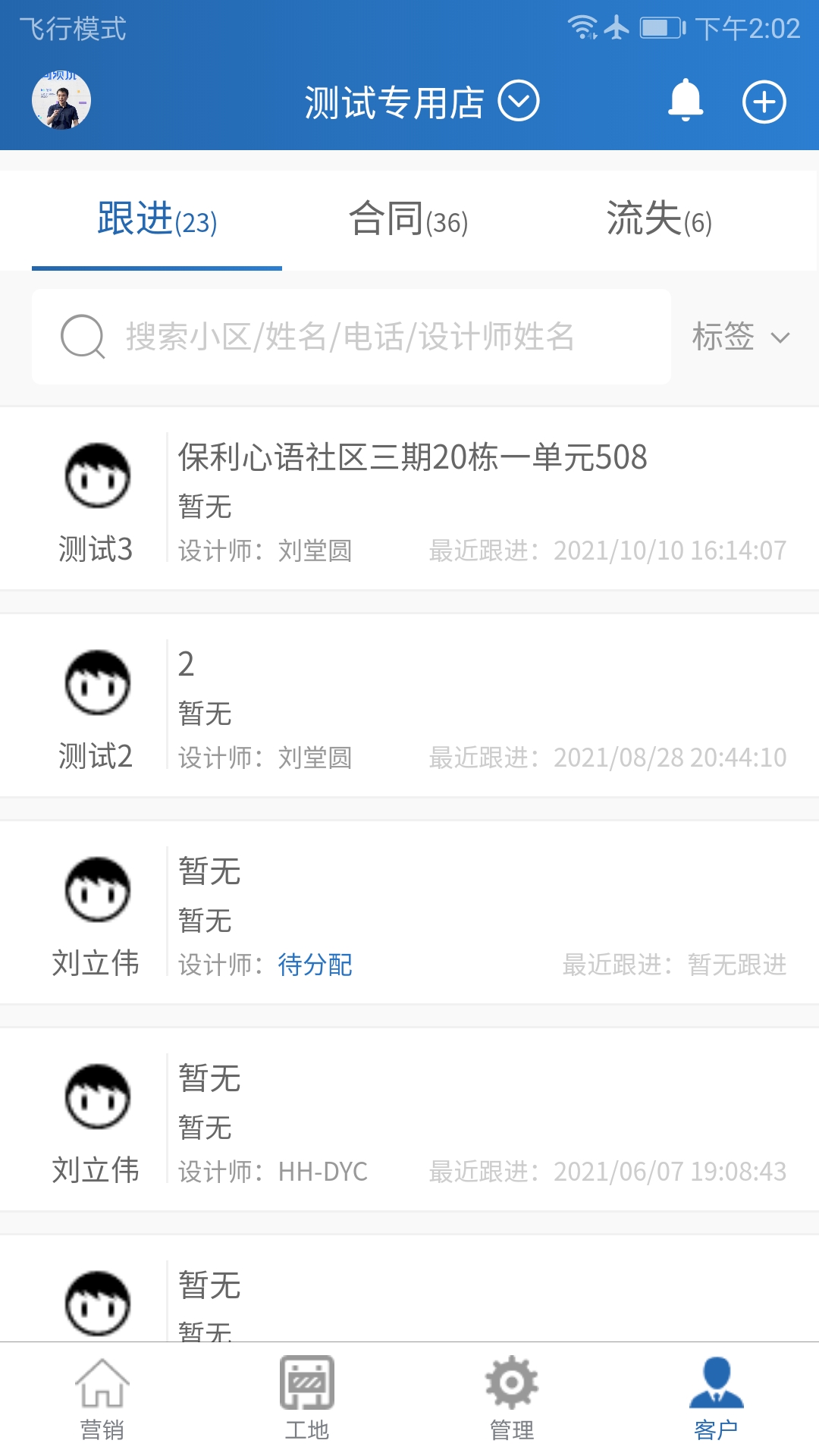Switch to the 流失(6) tab

(x=659, y=220)
